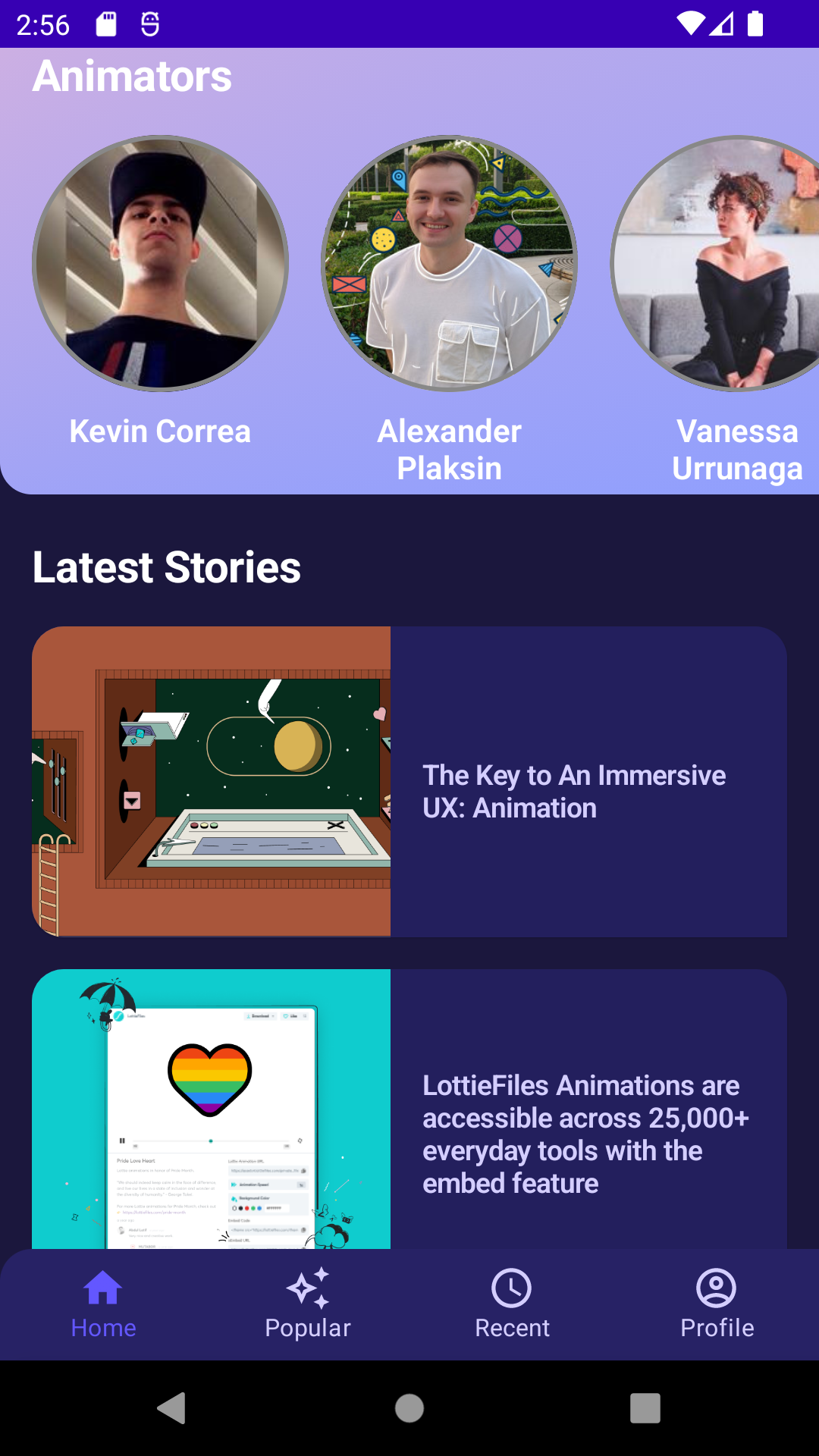Show the Recent tab
The width and height of the screenshot is (819, 1456).
tap(512, 1304)
